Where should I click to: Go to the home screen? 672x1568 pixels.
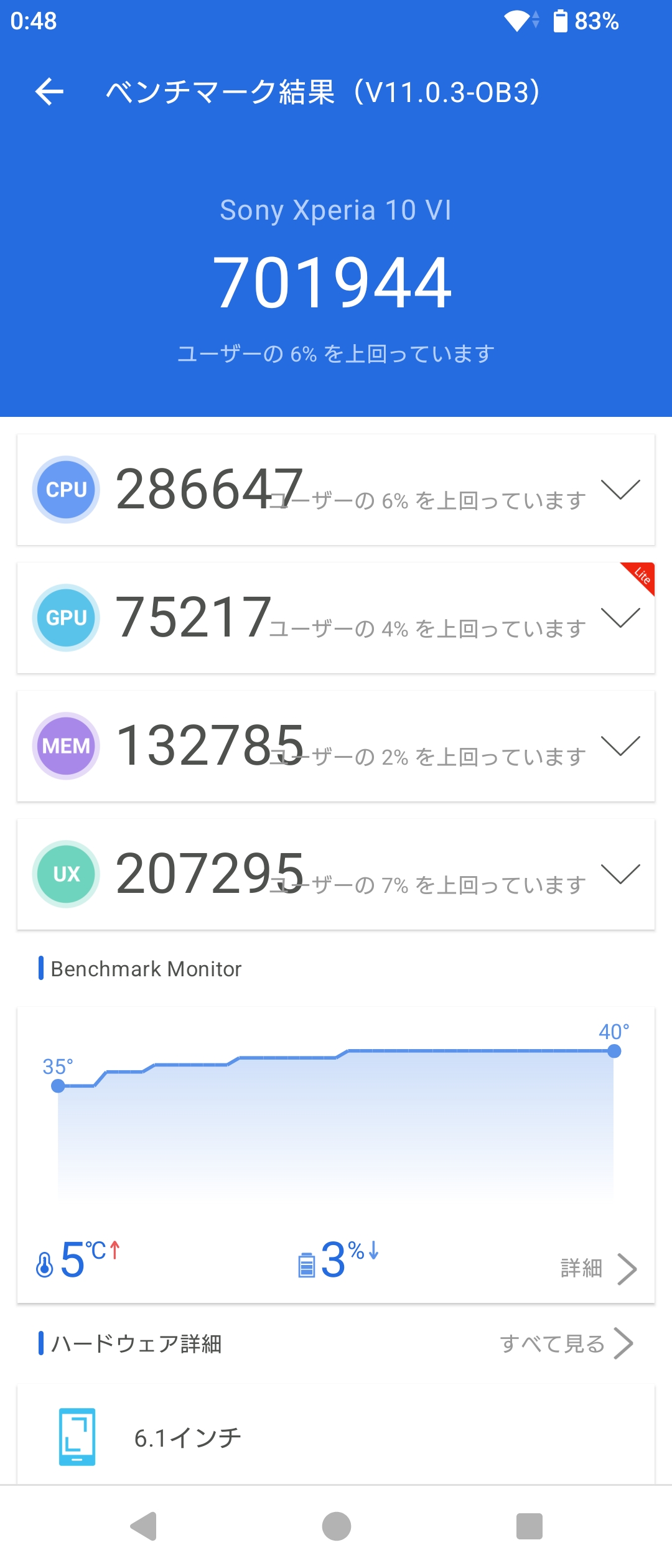point(336,1526)
